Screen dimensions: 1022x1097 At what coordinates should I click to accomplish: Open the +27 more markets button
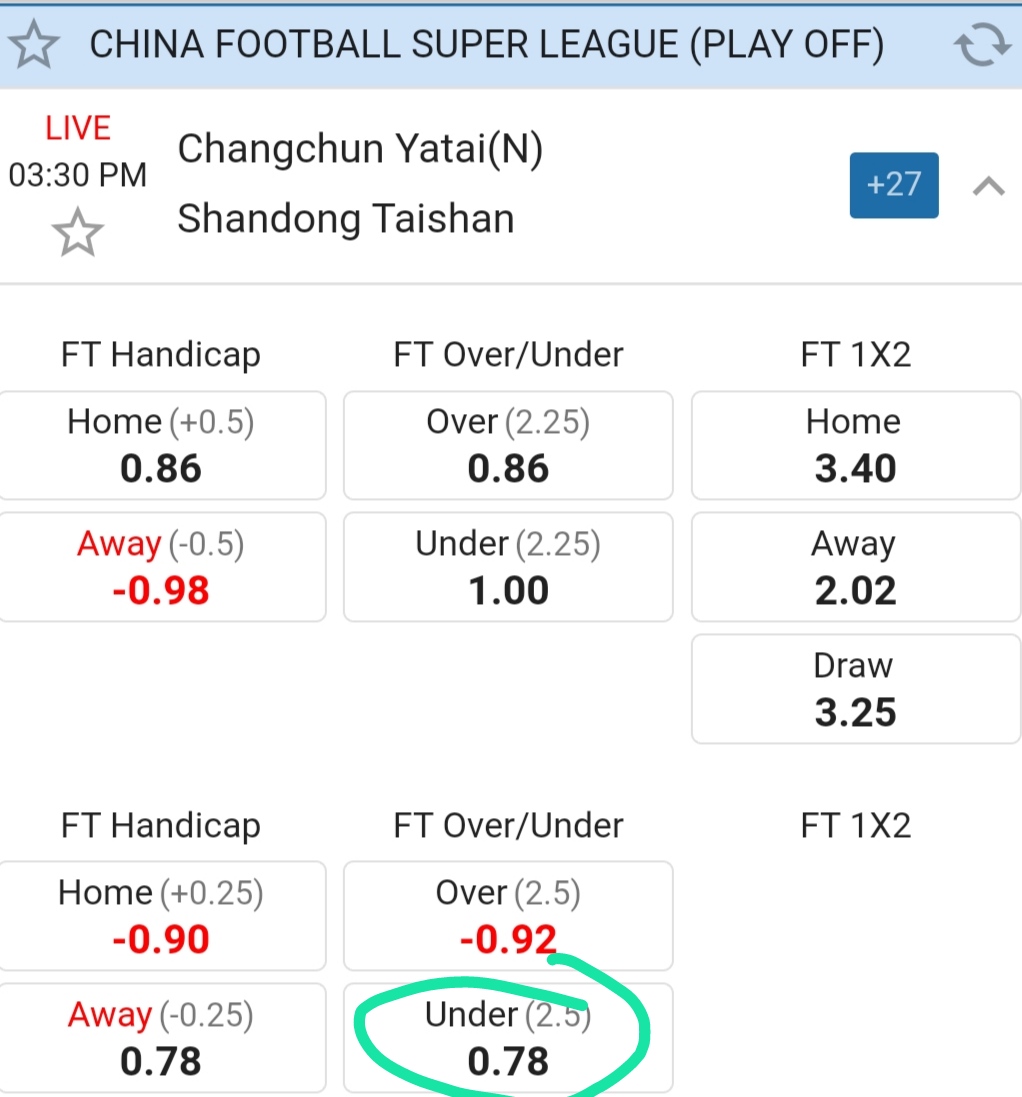[x=893, y=185]
